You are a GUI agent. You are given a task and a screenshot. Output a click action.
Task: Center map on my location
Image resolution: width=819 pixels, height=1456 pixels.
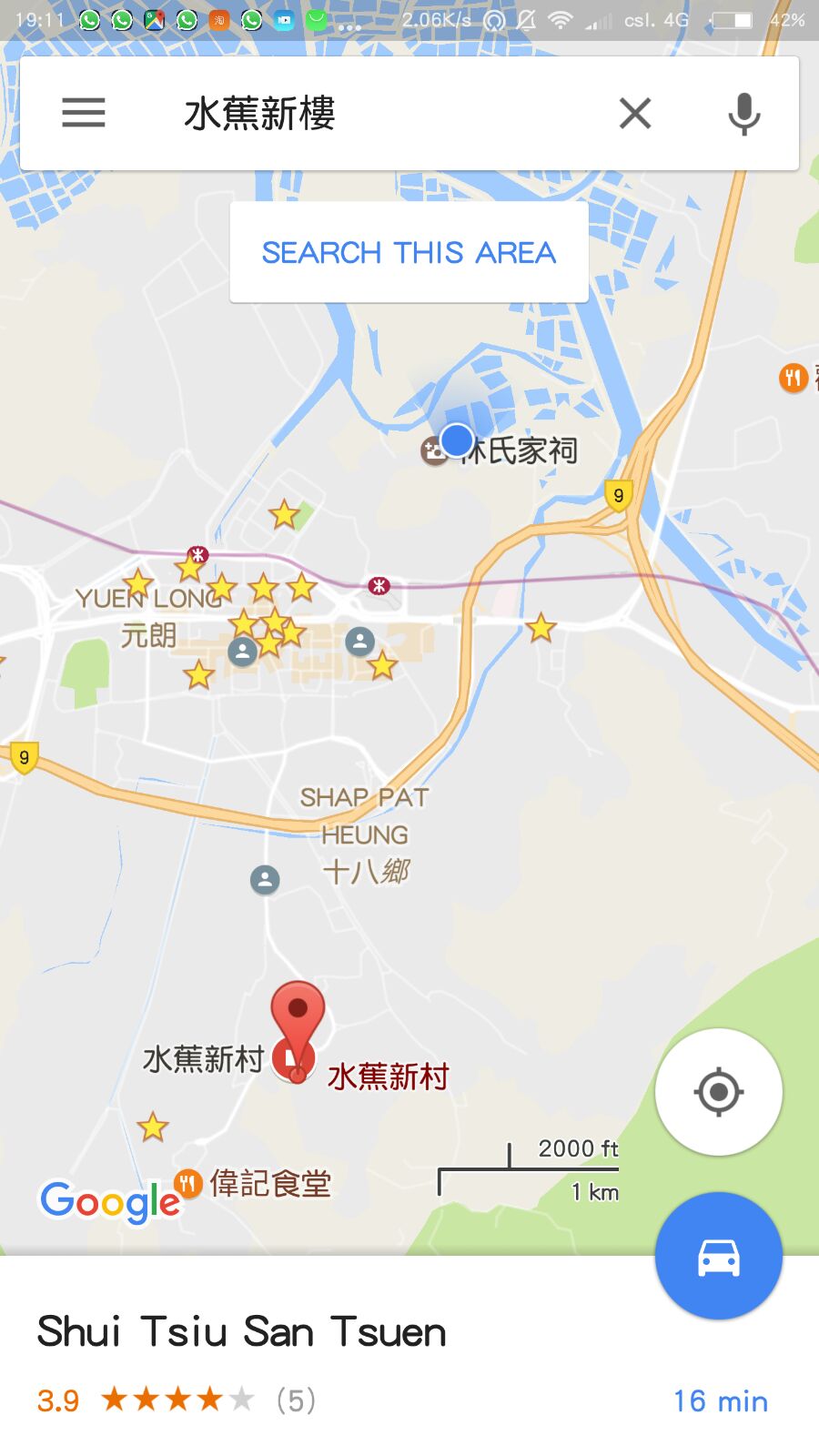(x=718, y=1091)
